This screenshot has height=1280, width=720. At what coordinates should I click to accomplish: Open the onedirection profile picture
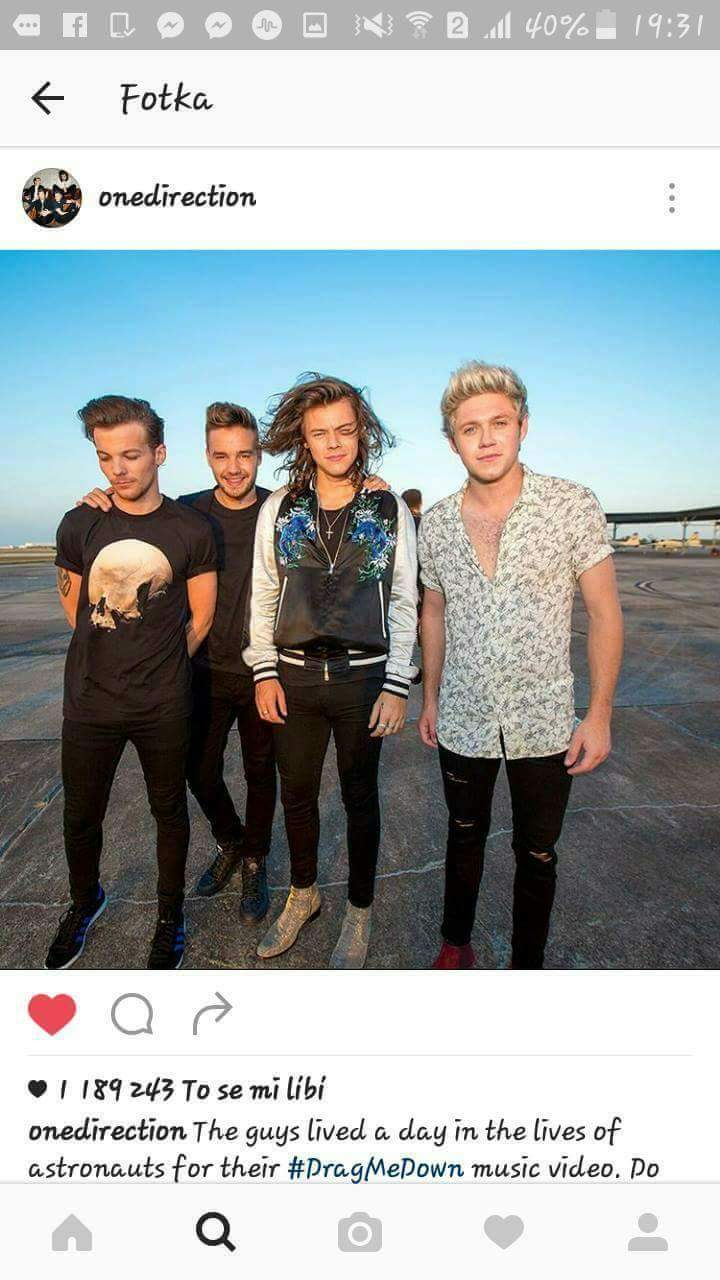click(x=52, y=198)
